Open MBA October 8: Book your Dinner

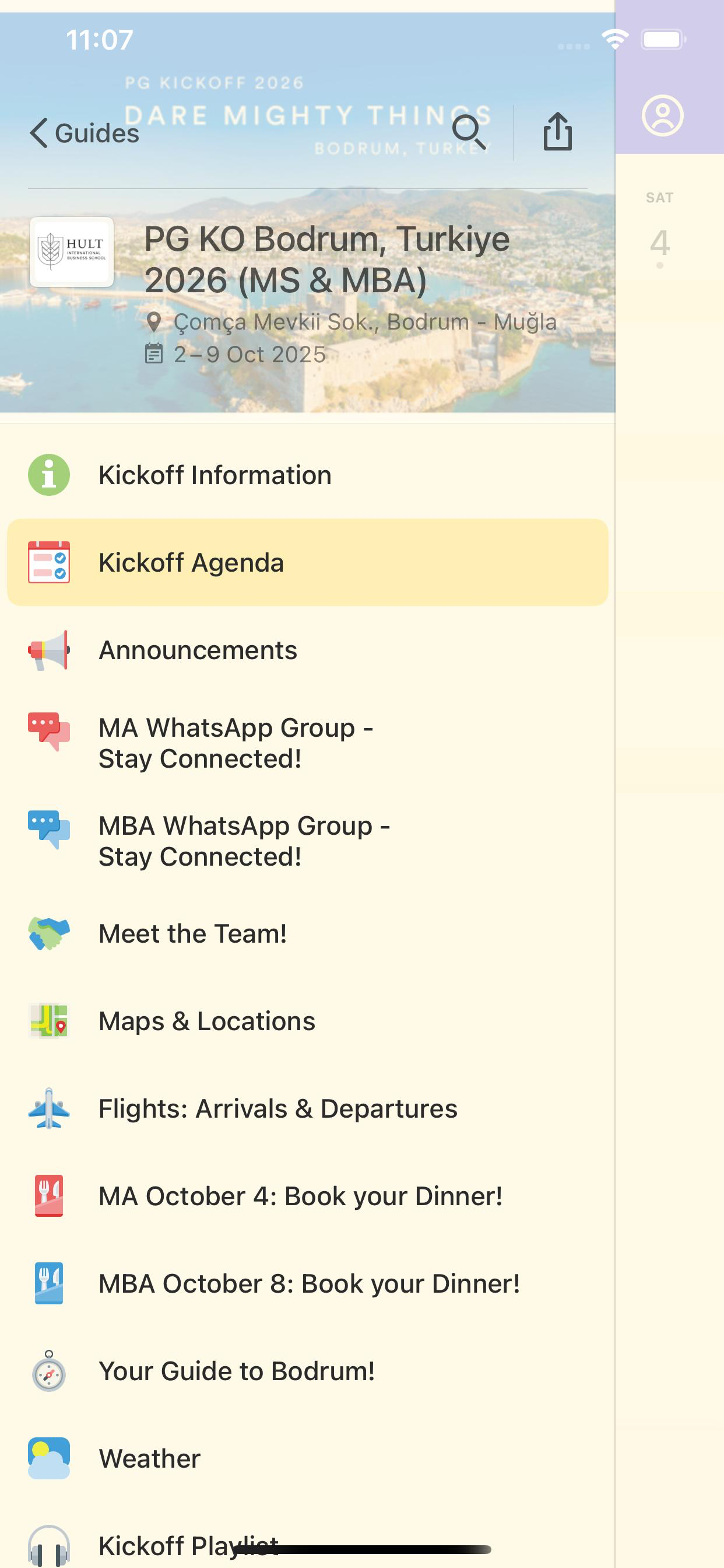tap(309, 1283)
